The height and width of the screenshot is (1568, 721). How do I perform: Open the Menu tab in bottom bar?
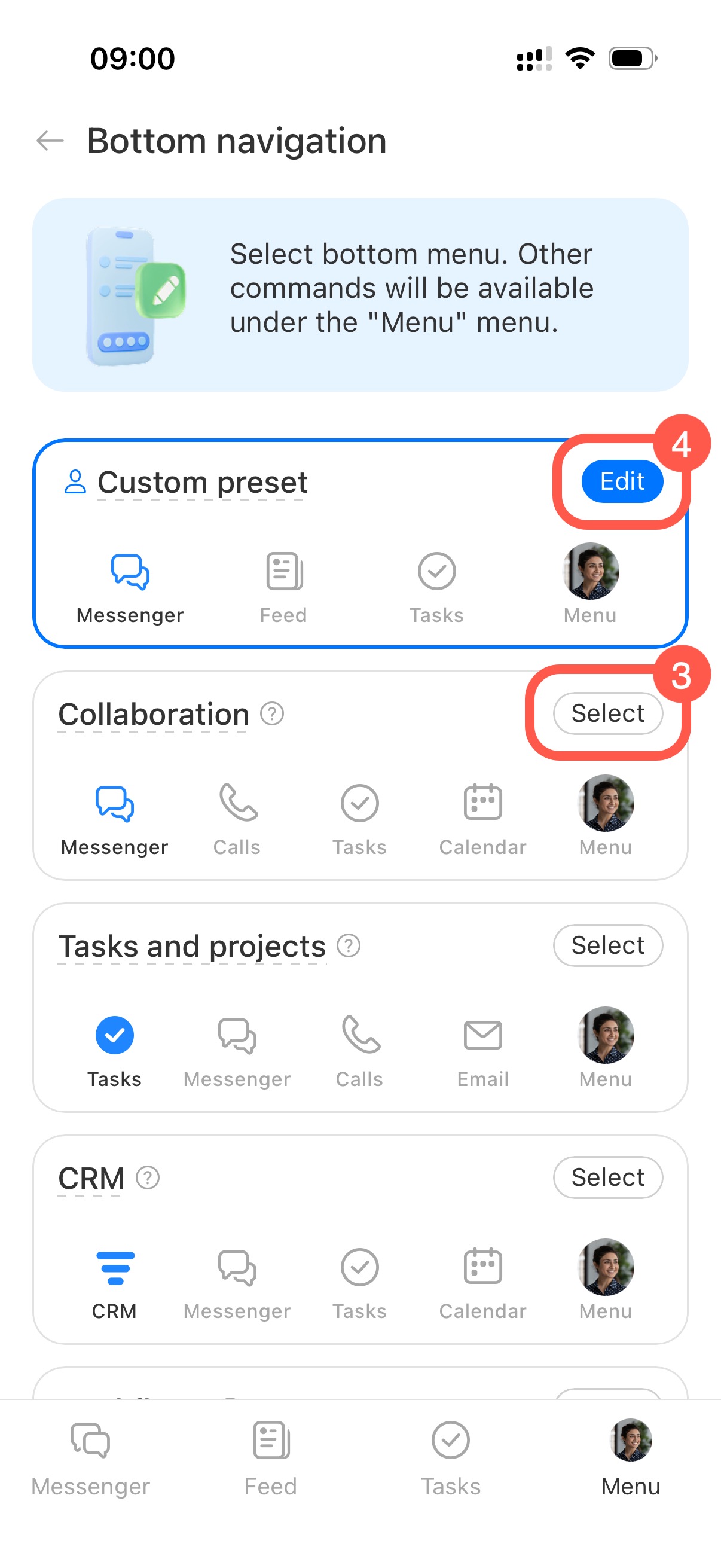(x=630, y=1458)
